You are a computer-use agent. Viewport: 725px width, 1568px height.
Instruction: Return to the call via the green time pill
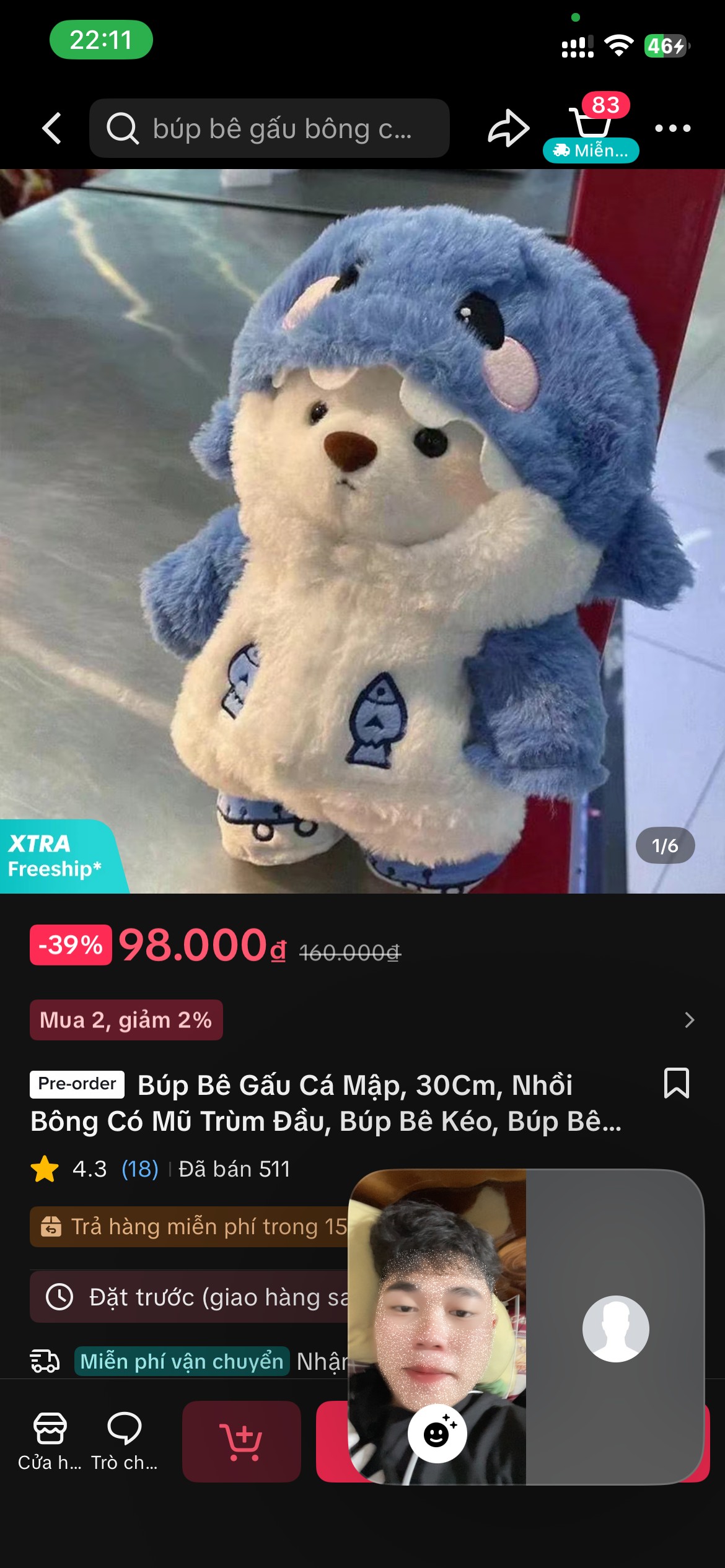point(101,40)
